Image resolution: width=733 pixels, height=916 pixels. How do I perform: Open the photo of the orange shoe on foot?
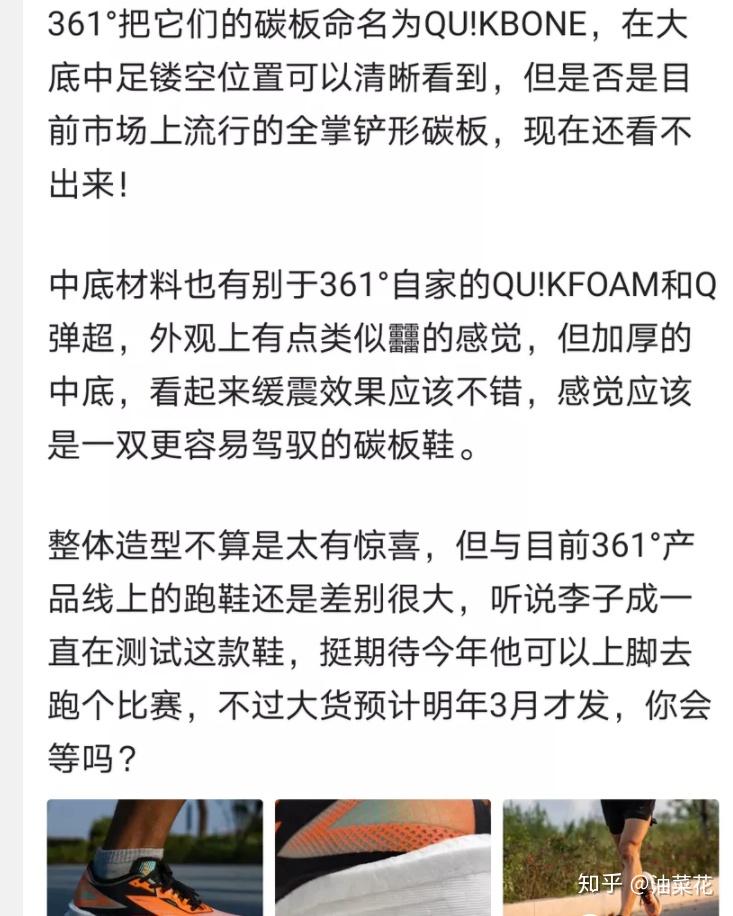[x=155, y=856]
